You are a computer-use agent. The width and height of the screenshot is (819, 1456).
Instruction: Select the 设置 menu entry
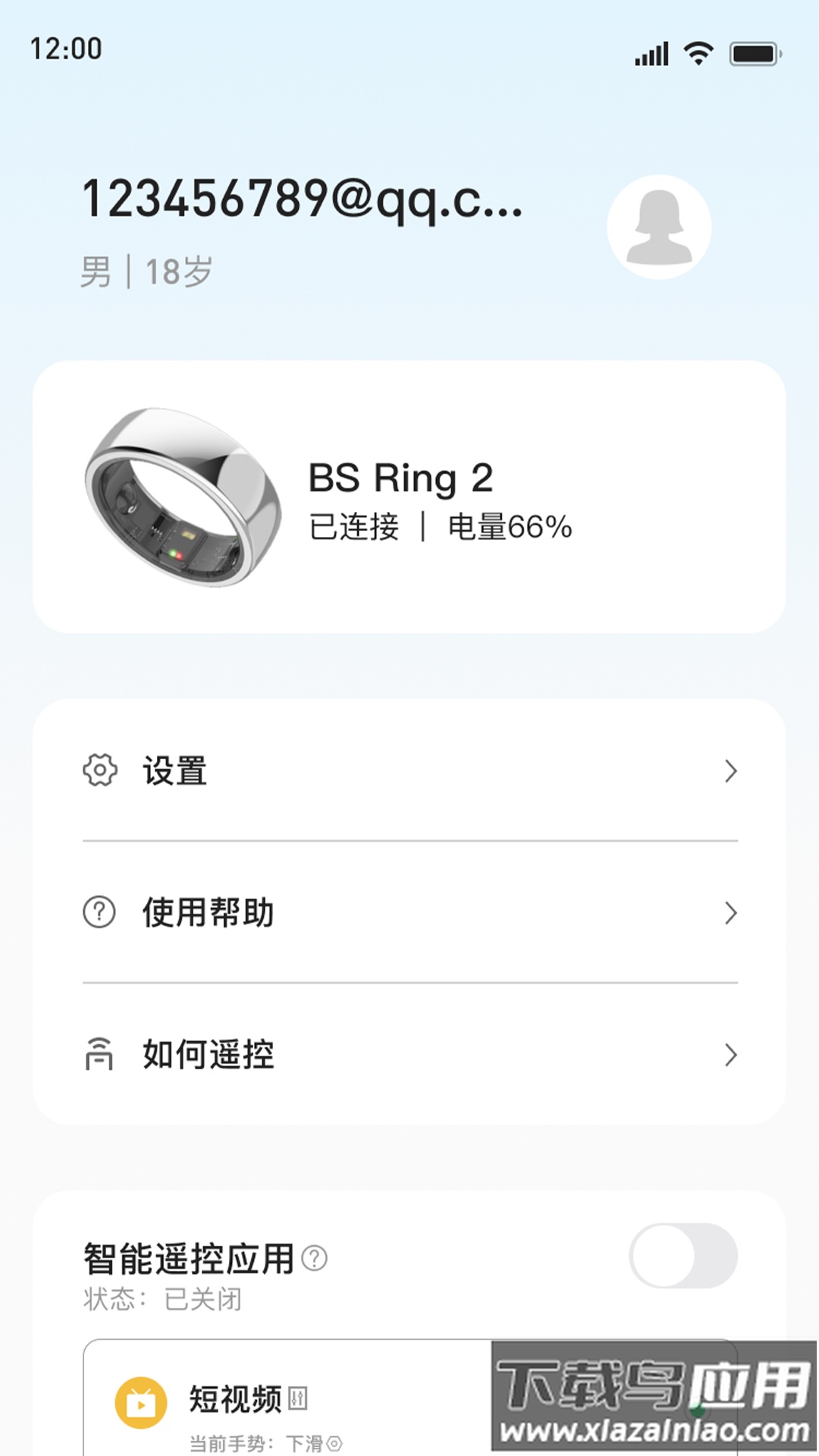click(176, 771)
